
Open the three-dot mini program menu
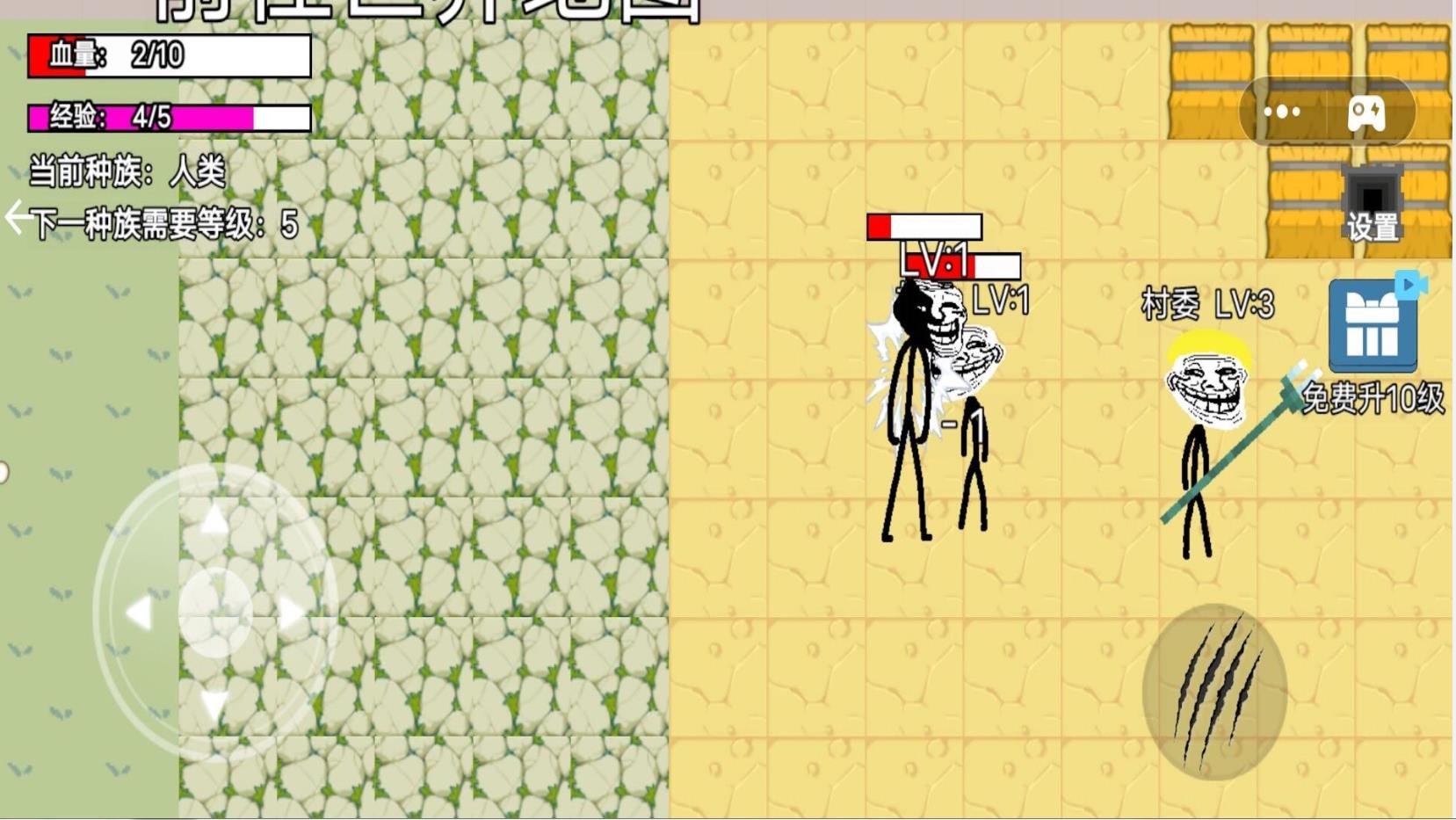pyautogui.click(x=1282, y=112)
